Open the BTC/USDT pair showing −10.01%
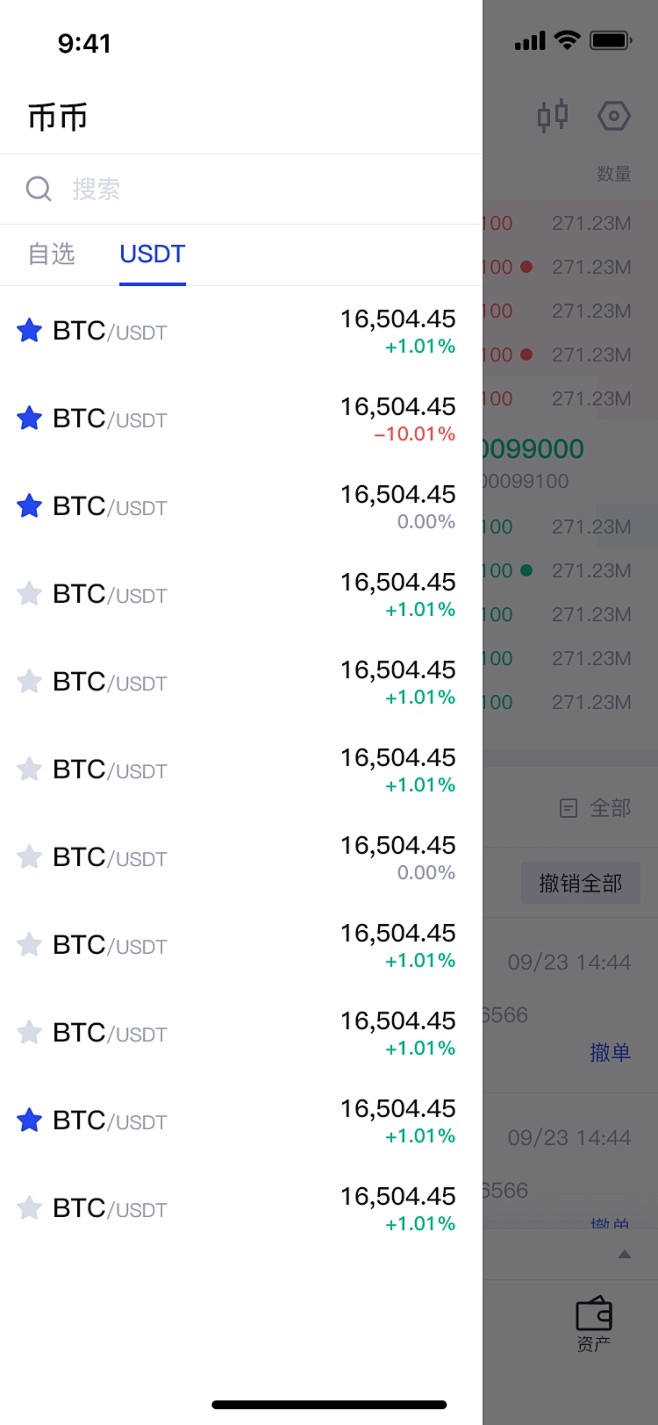Screen dimensions: 658x1425 pos(240,419)
